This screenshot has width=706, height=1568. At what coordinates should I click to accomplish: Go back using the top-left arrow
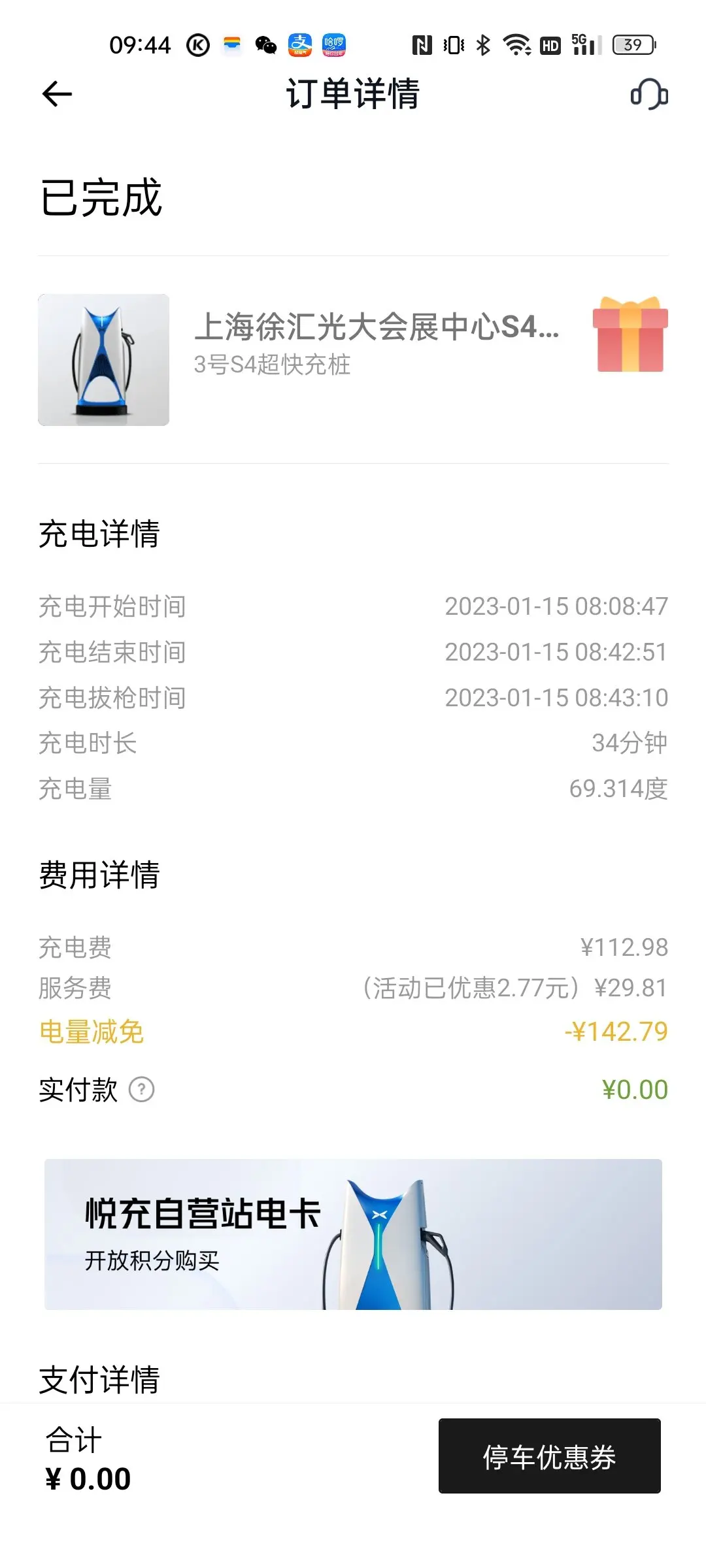tap(57, 94)
